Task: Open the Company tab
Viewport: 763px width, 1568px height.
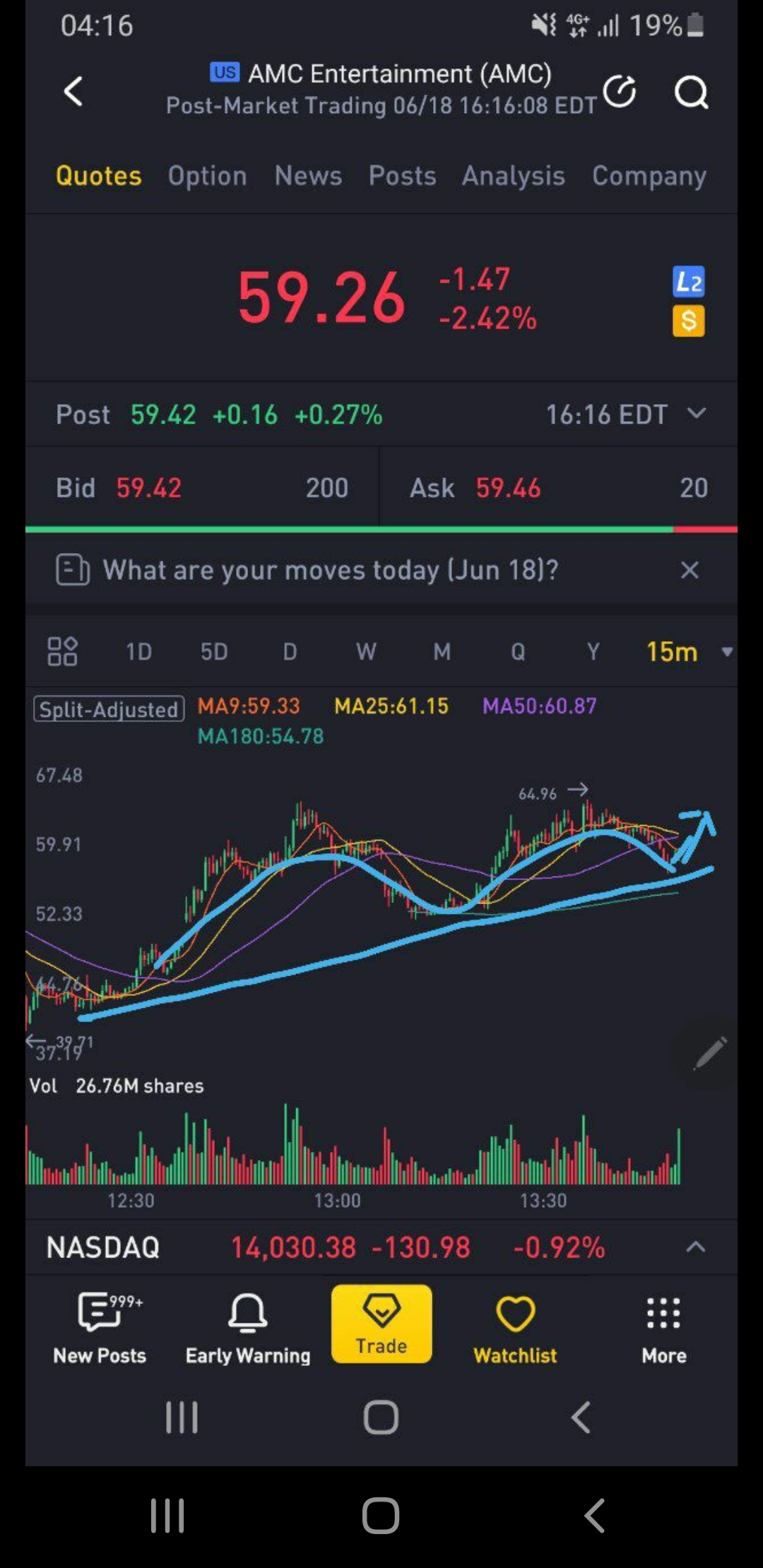Action: pyautogui.click(x=649, y=176)
